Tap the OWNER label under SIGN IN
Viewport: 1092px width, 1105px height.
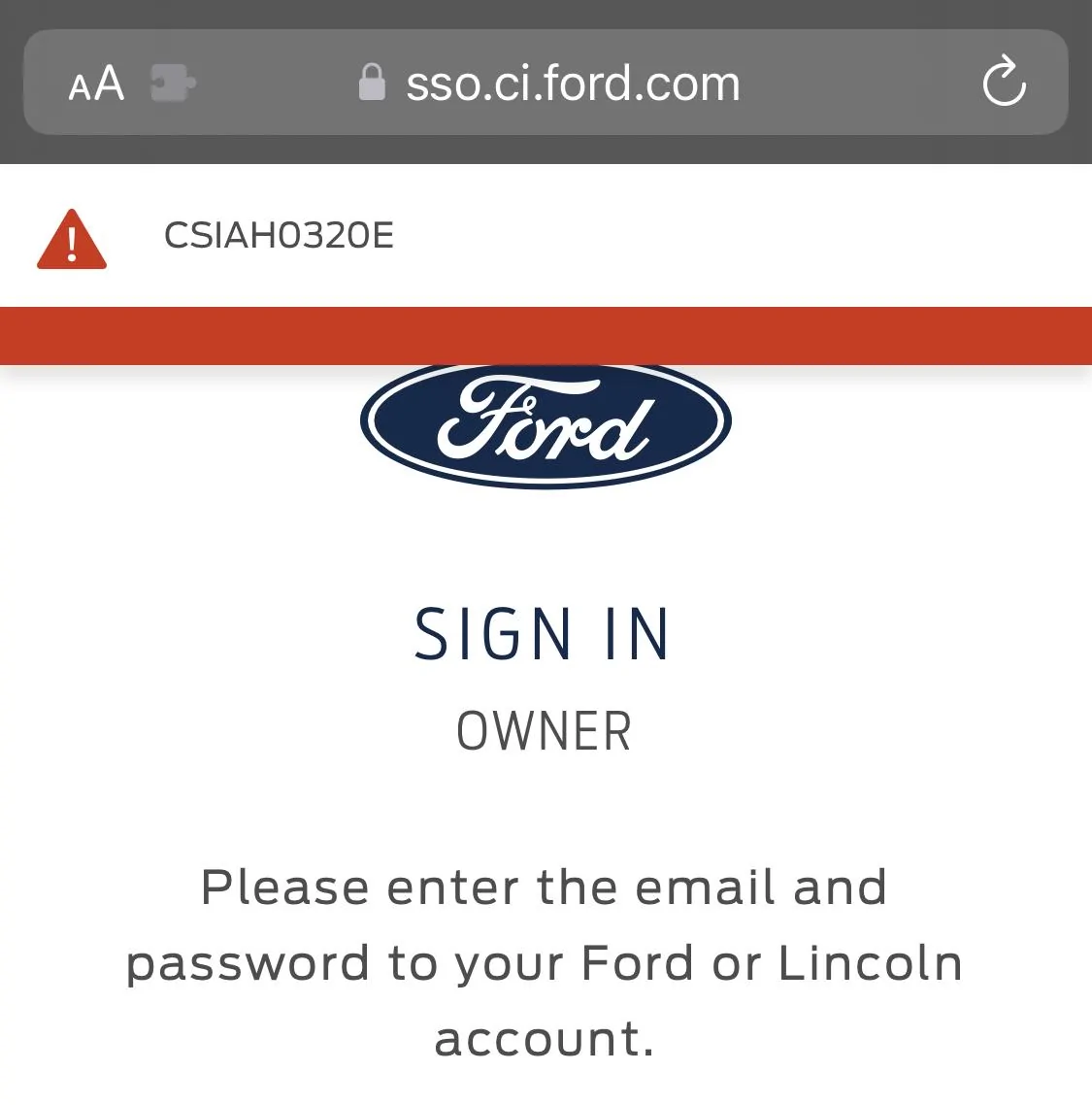point(544,731)
